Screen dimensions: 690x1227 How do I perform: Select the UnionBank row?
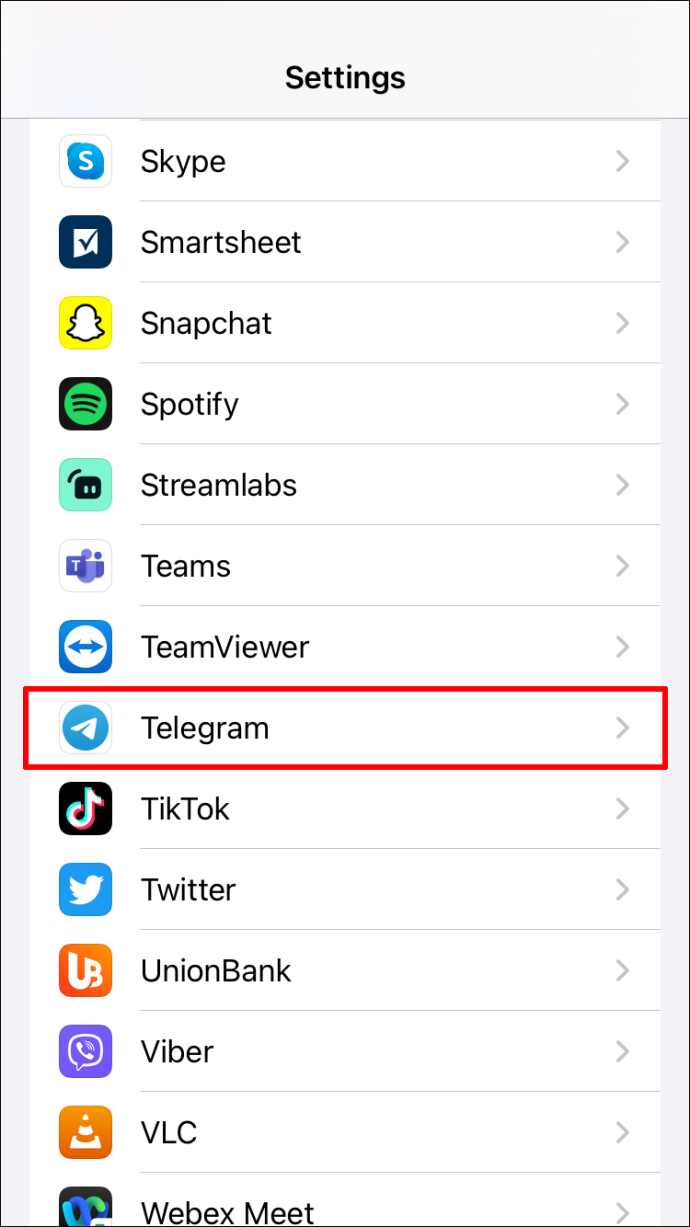pyautogui.click(x=345, y=971)
